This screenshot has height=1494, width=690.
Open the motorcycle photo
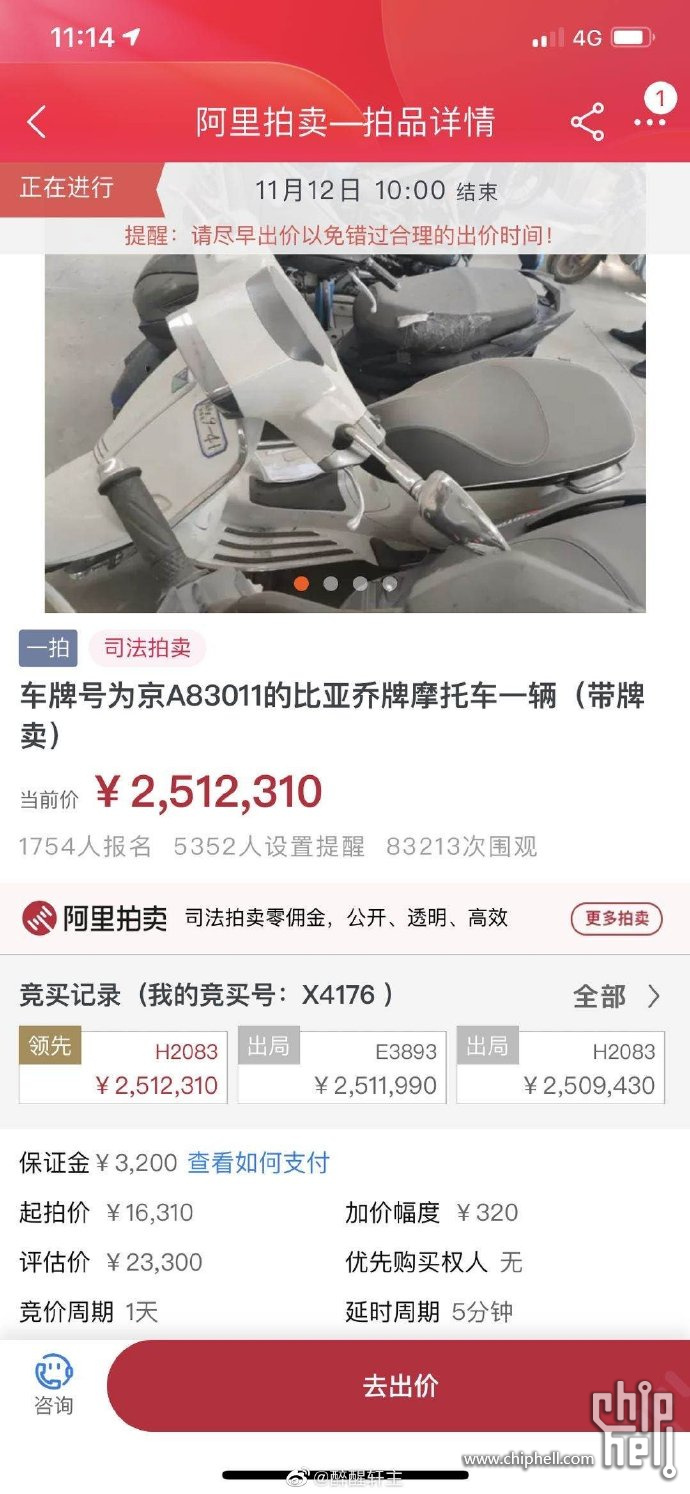345,432
